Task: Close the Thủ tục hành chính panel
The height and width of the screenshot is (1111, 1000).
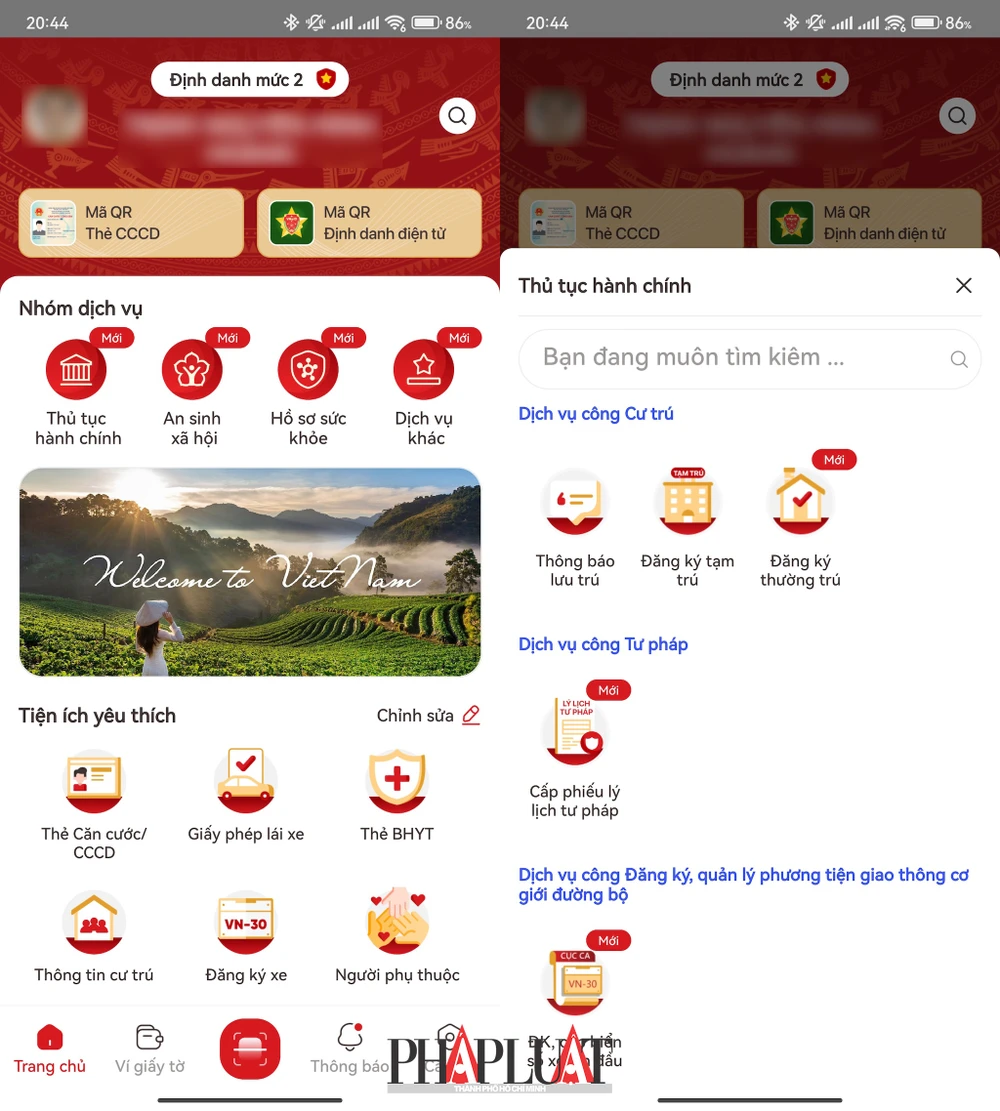Action: click(x=963, y=285)
